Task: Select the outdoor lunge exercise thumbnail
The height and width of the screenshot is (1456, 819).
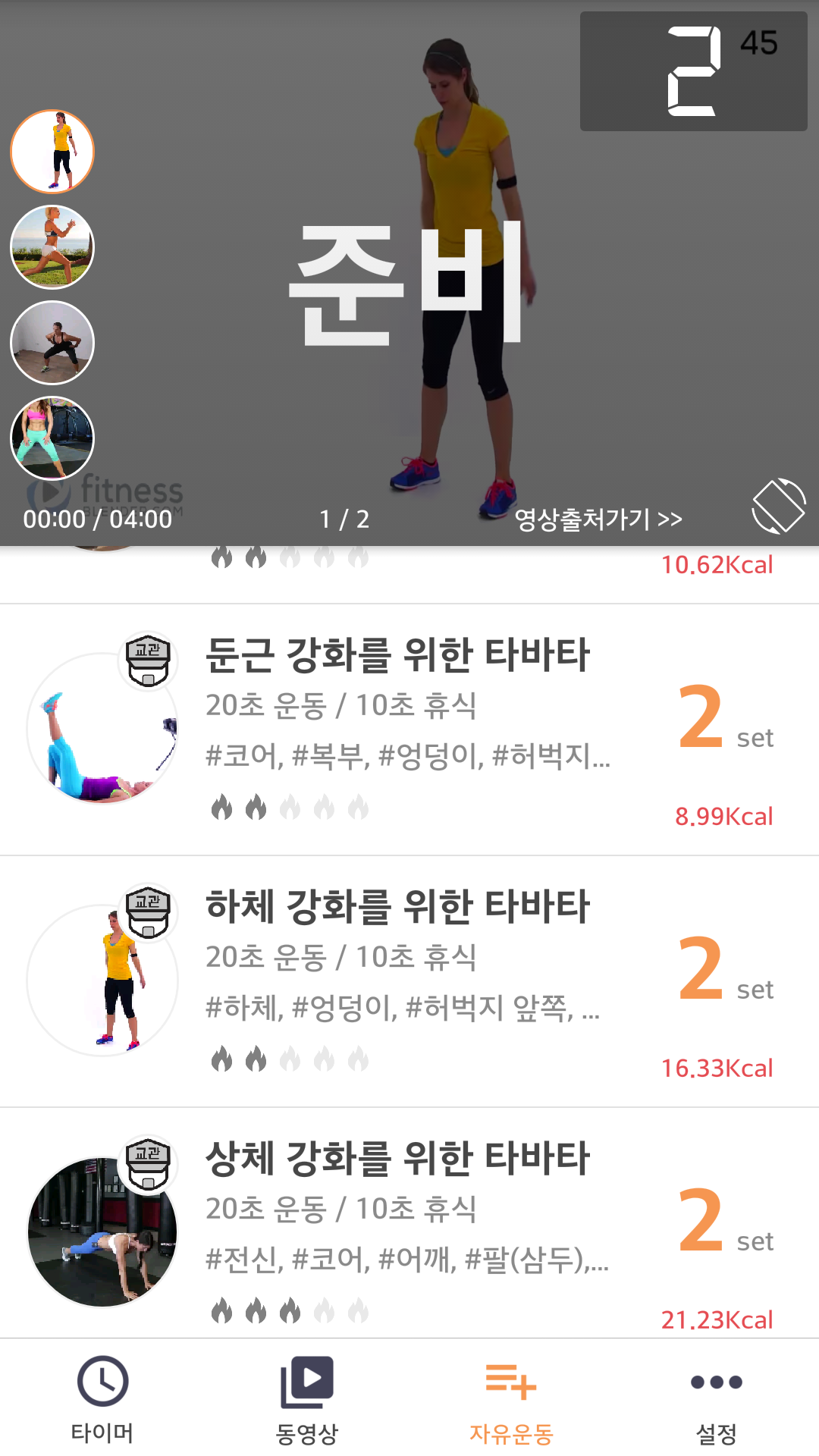Action: [x=52, y=247]
